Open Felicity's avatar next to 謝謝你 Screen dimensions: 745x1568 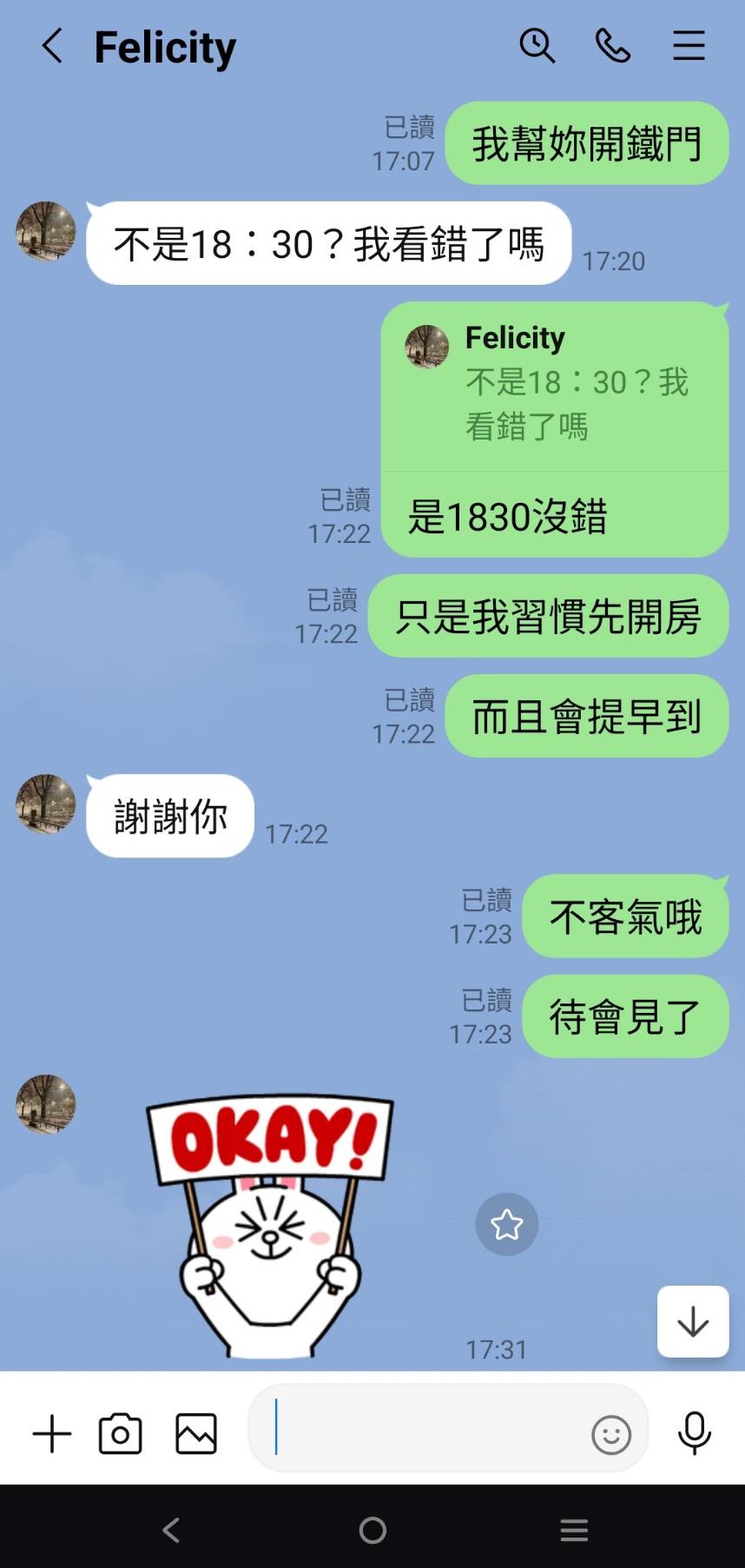(46, 804)
